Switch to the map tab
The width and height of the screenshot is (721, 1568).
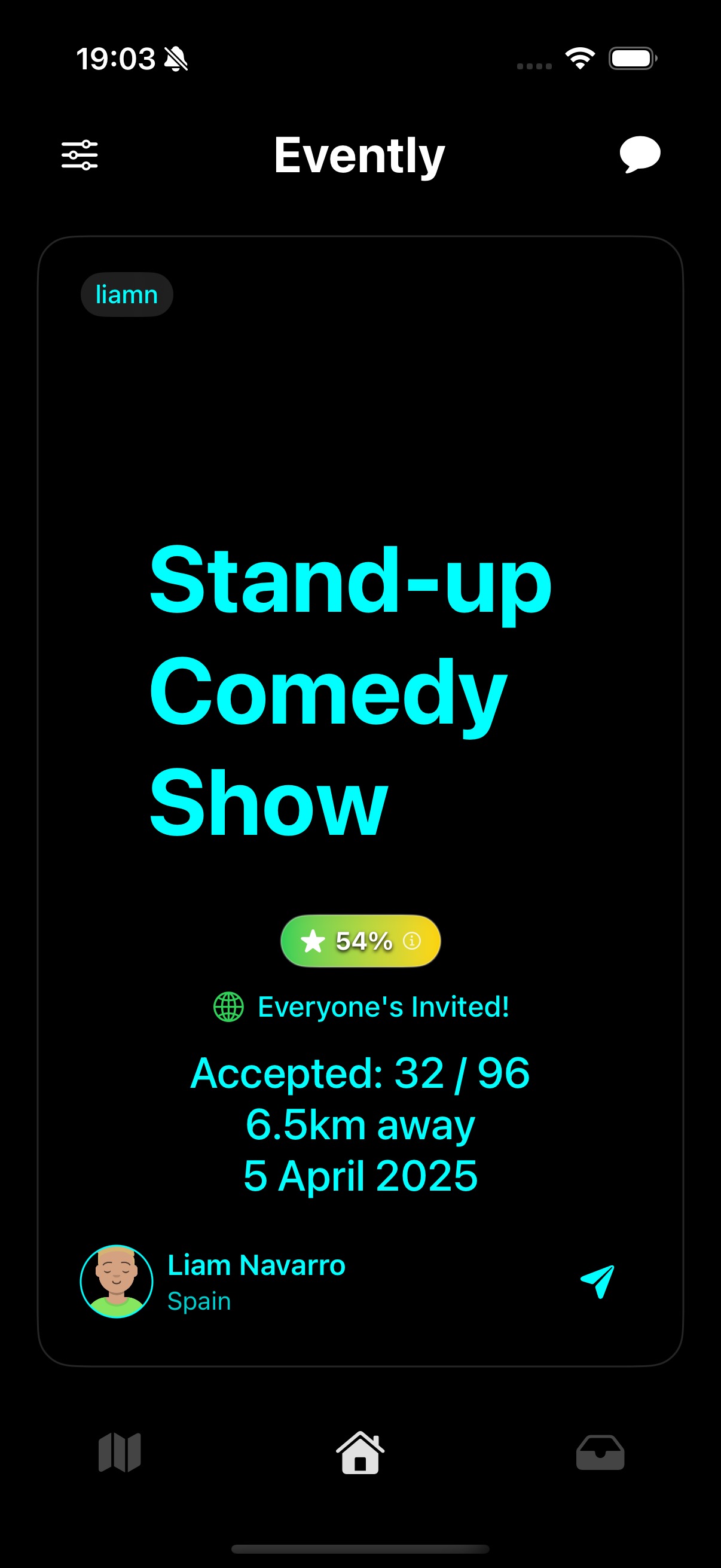pos(120,1453)
